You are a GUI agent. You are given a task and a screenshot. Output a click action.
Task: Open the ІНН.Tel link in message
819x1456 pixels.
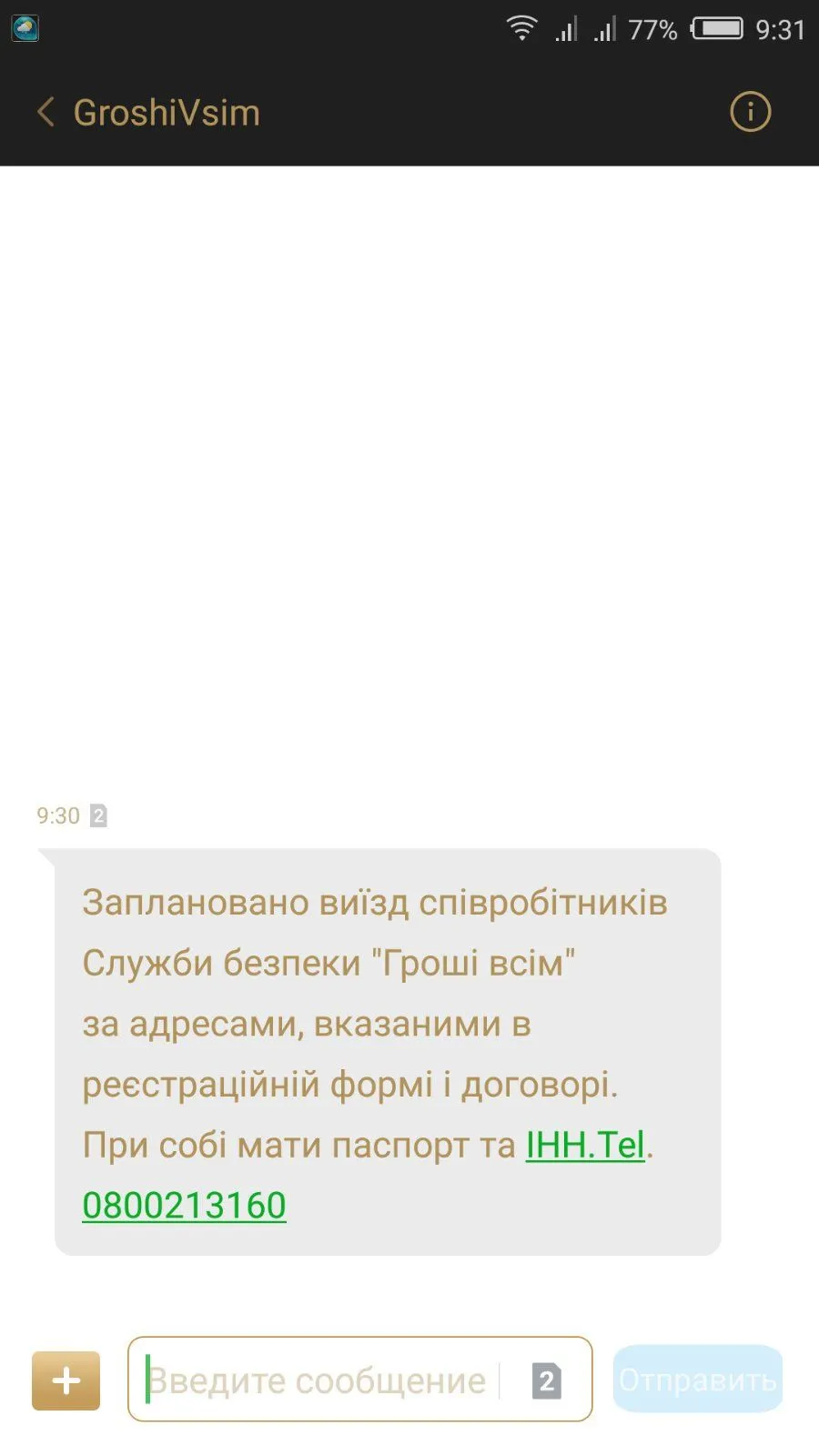[x=585, y=1145]
